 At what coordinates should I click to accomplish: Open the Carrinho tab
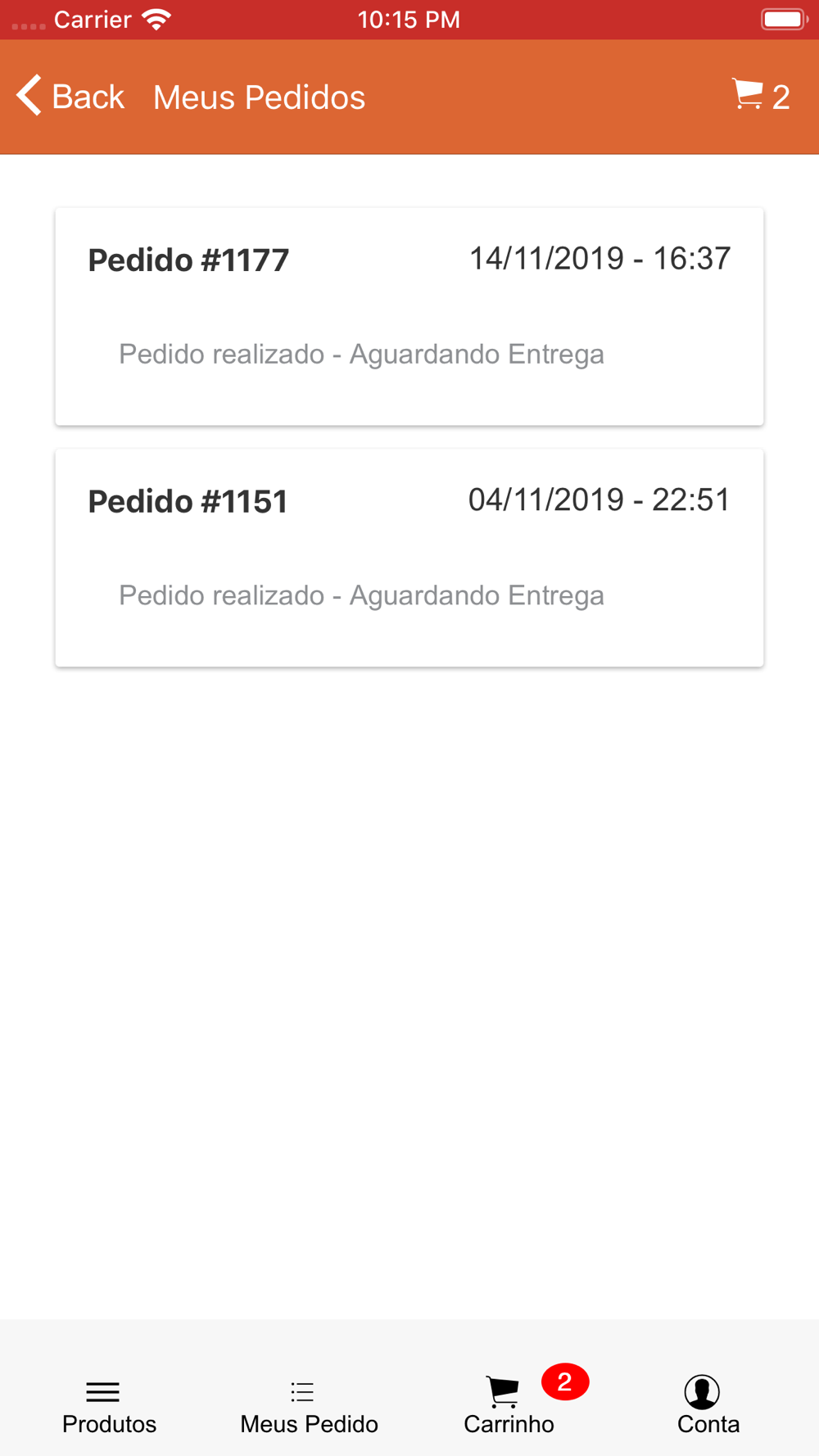pos(509,1406)
